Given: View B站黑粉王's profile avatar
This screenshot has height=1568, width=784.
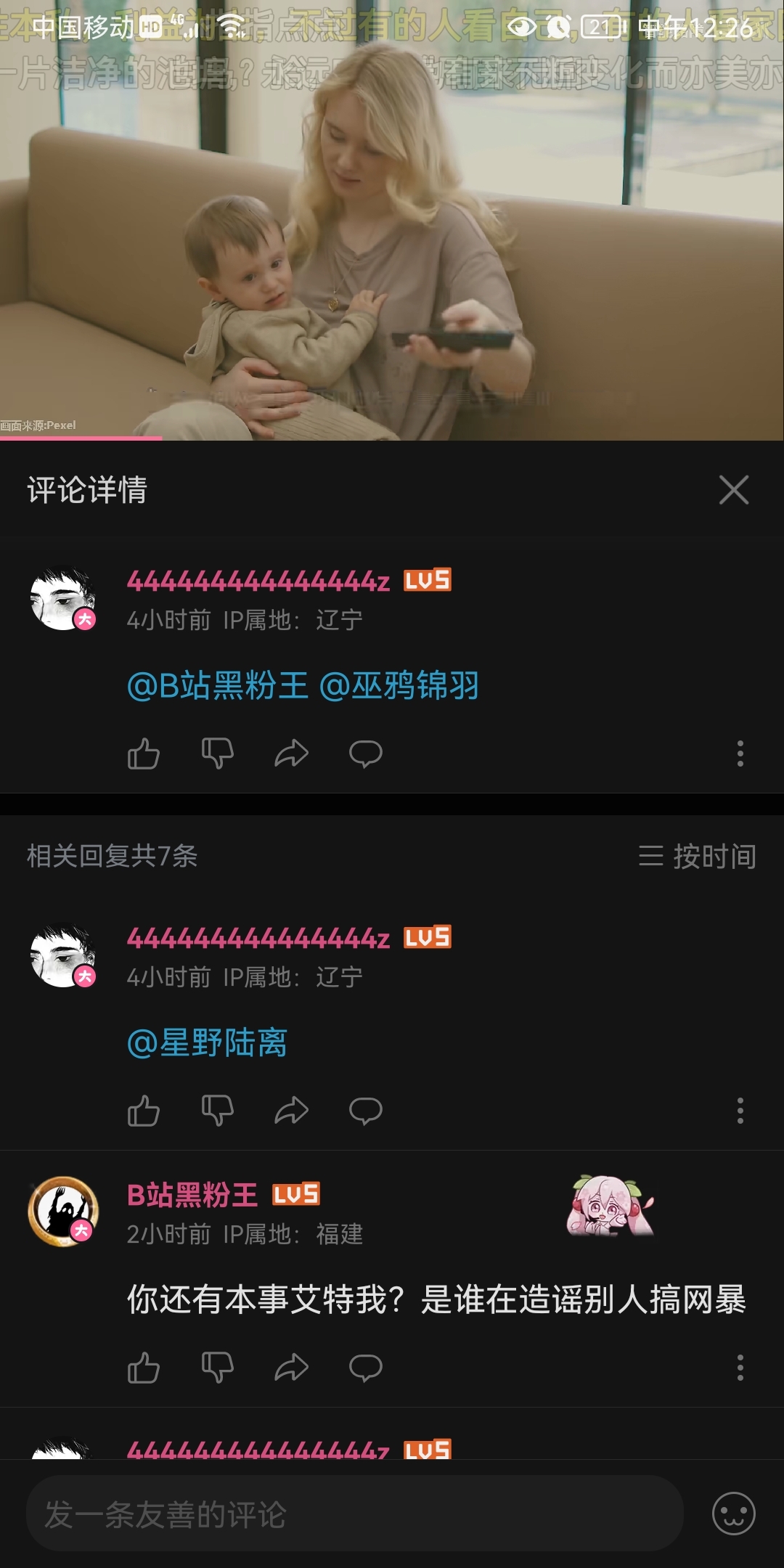Looking at the screenshot, I should coord(63,1211).
